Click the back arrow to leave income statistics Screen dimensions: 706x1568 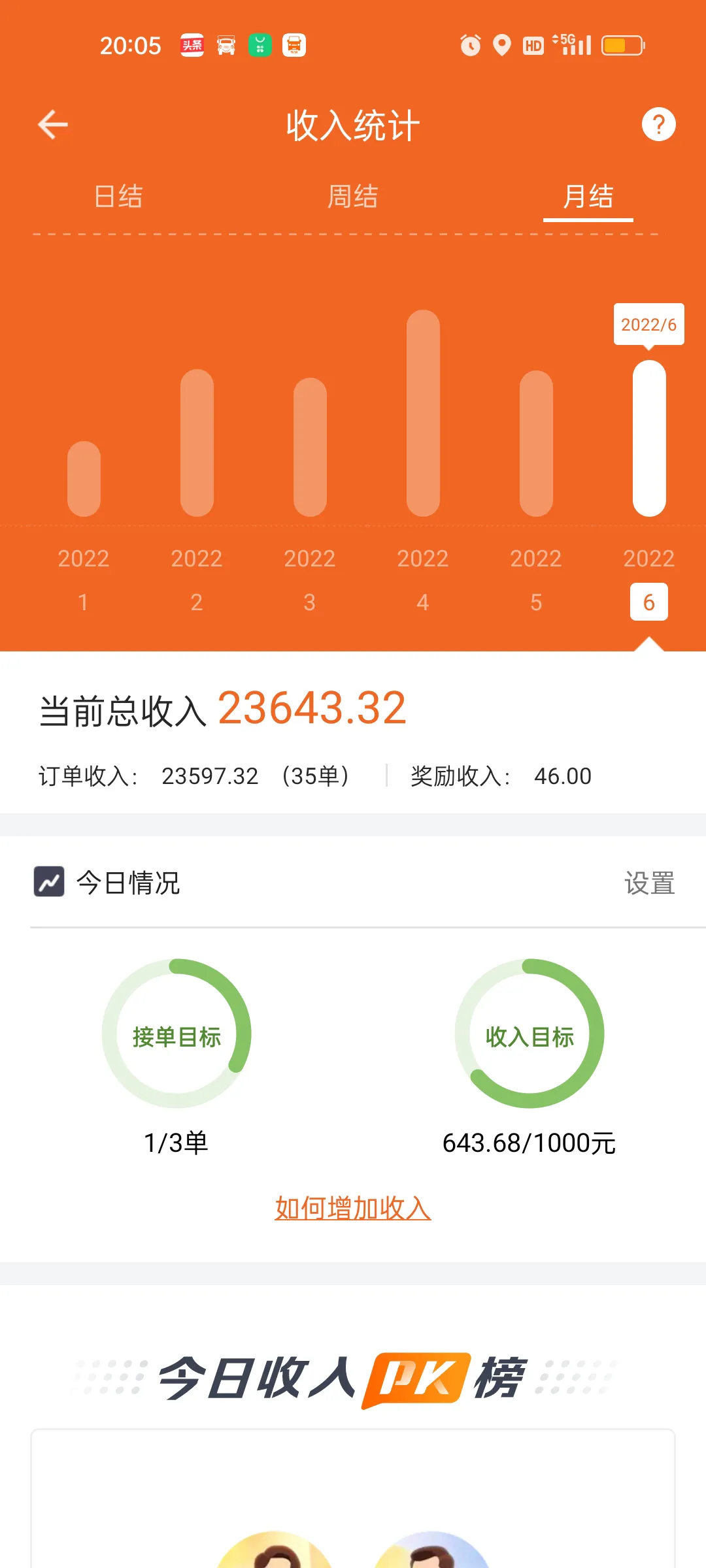pos(52,124)
